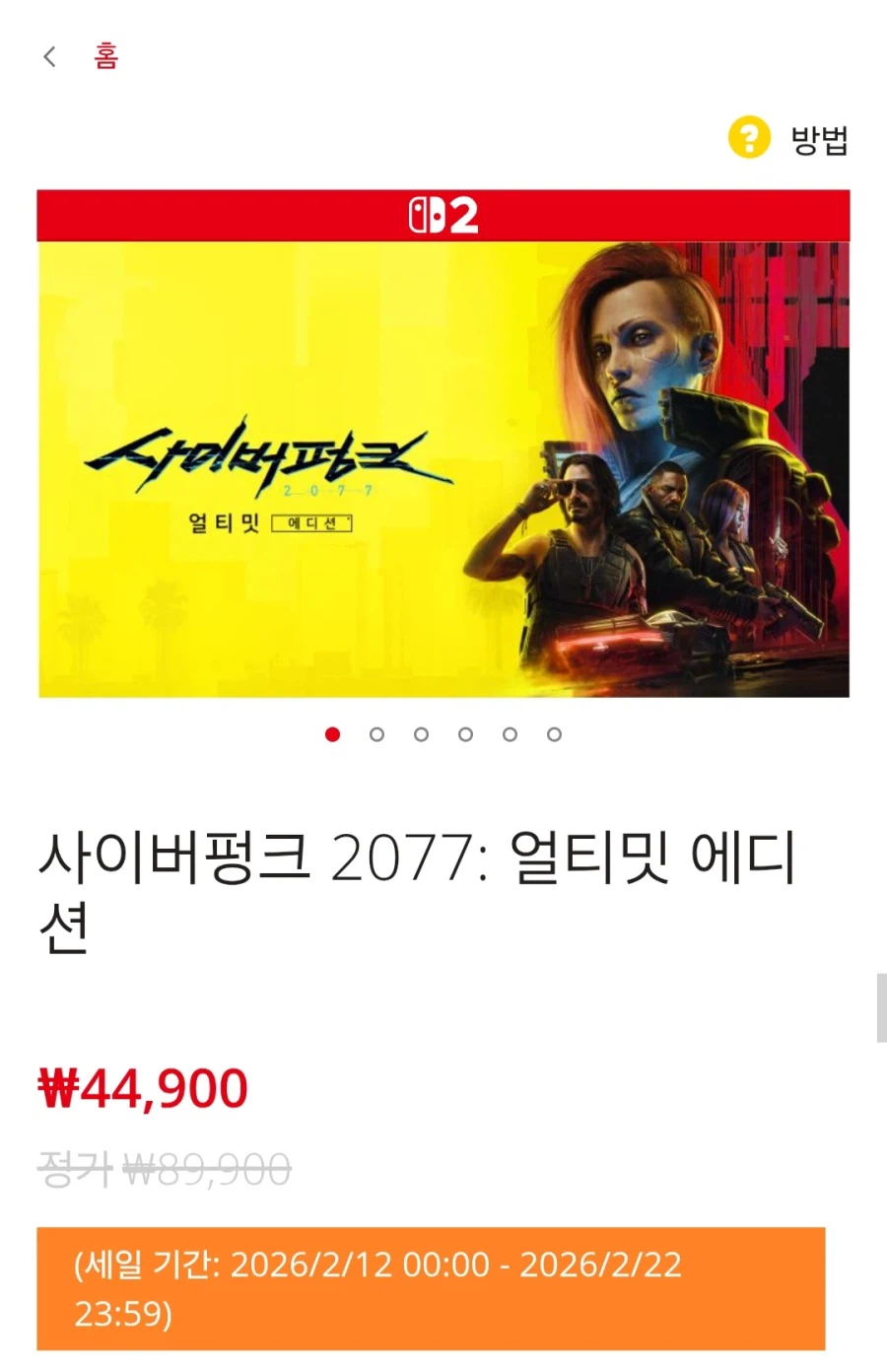Jump to the fourth carousel image dot

click(465, 734)
